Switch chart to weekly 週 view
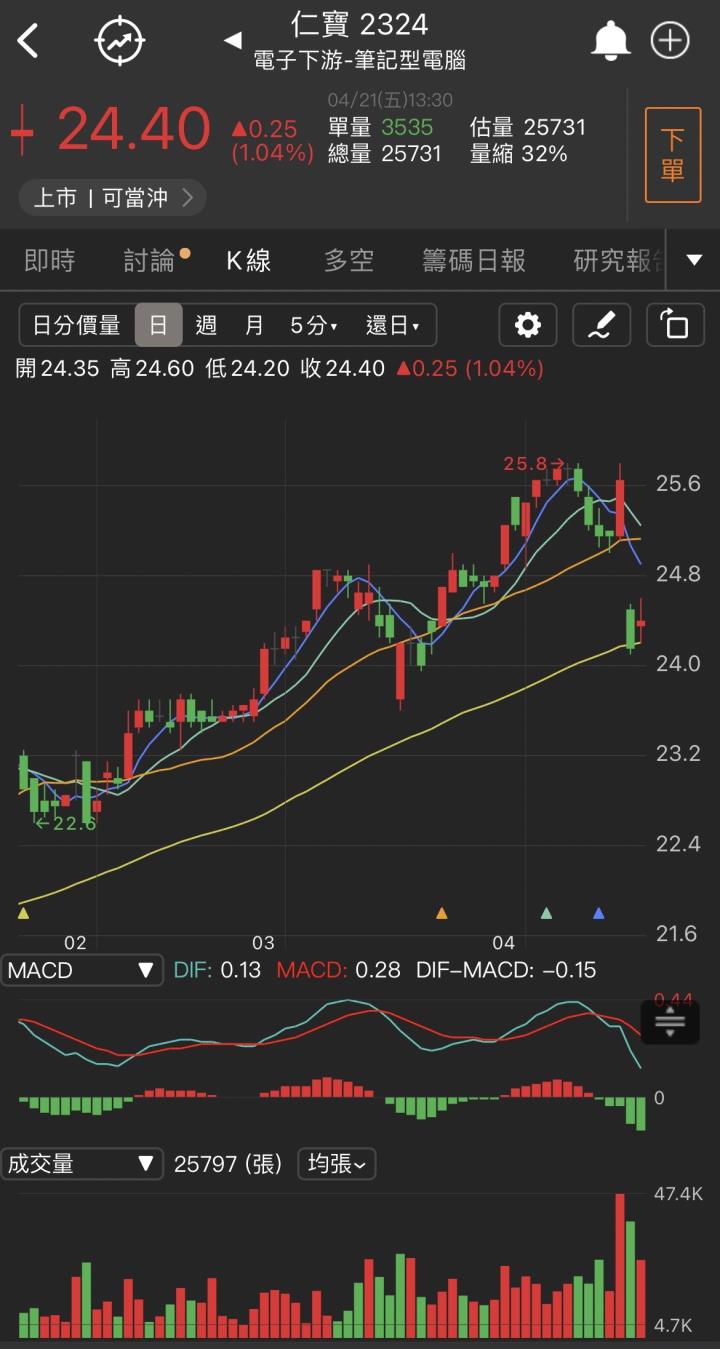 tap(206, 325)
